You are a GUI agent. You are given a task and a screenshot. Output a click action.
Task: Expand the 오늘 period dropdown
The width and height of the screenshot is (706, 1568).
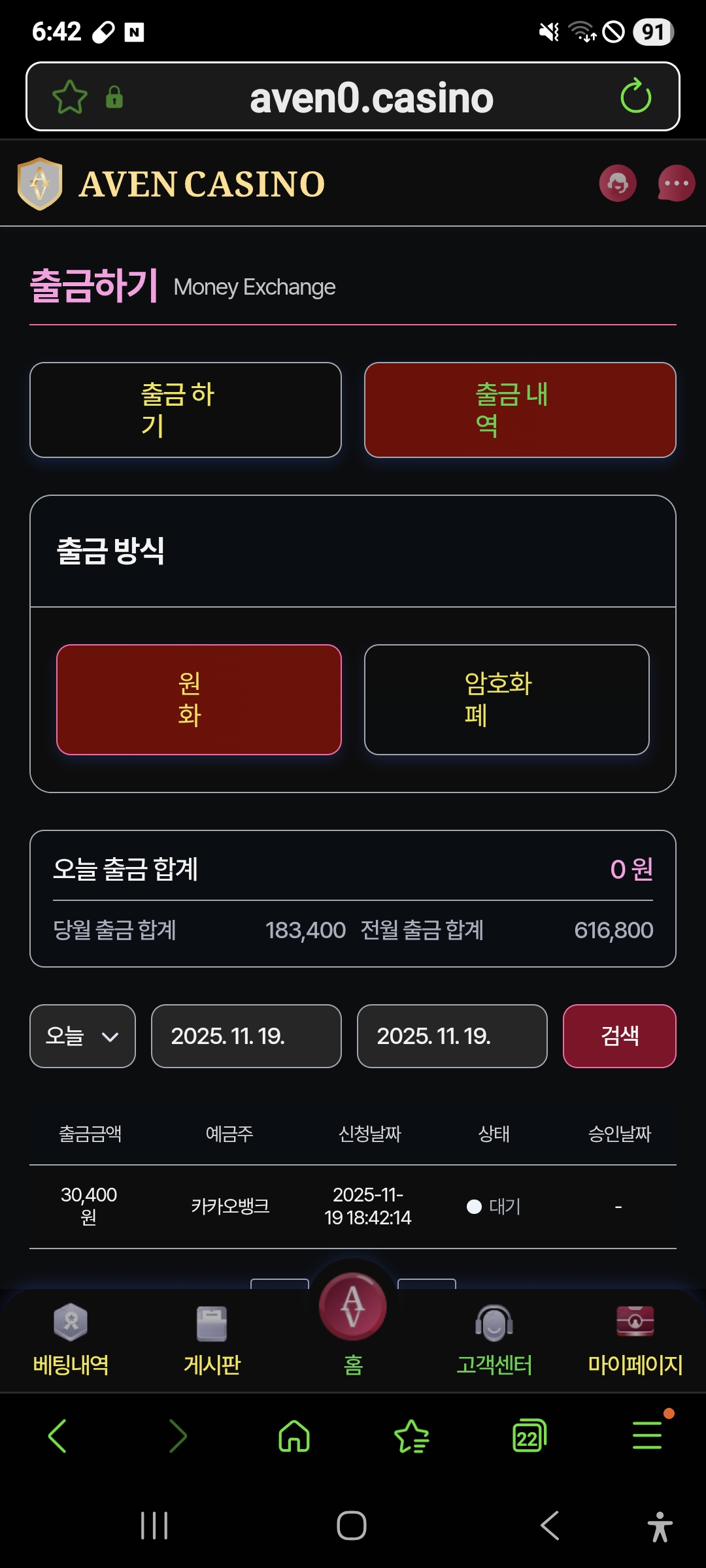pos(82,1036)
